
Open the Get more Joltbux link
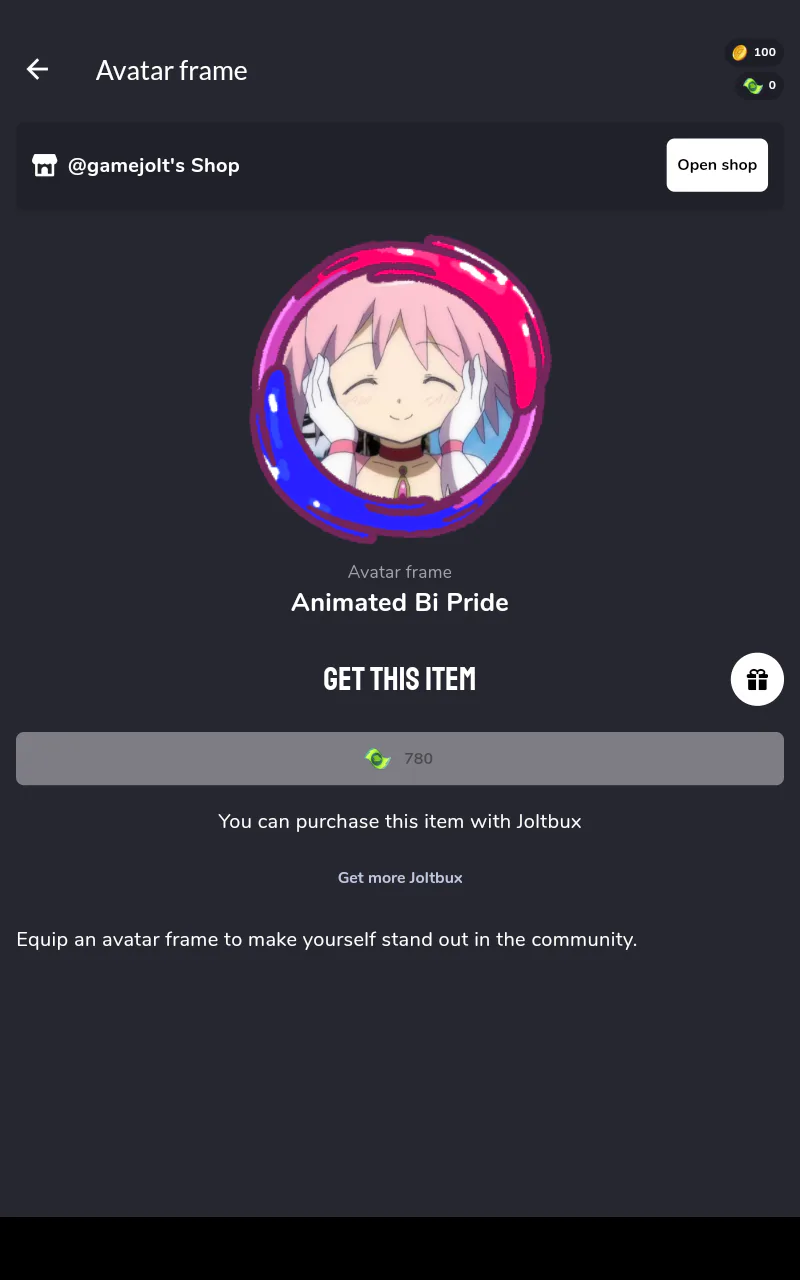(400, 878)
